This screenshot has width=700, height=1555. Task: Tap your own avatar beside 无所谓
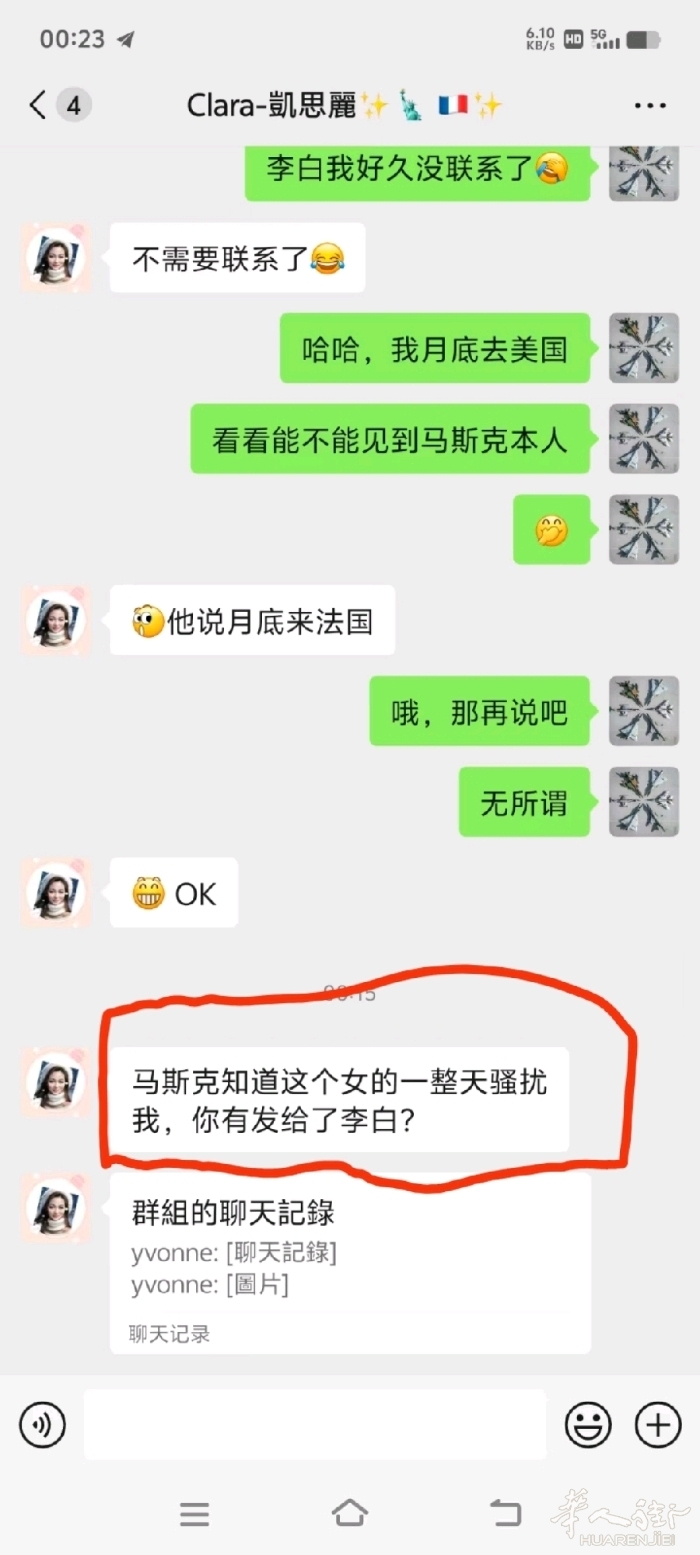click(644, 802)
